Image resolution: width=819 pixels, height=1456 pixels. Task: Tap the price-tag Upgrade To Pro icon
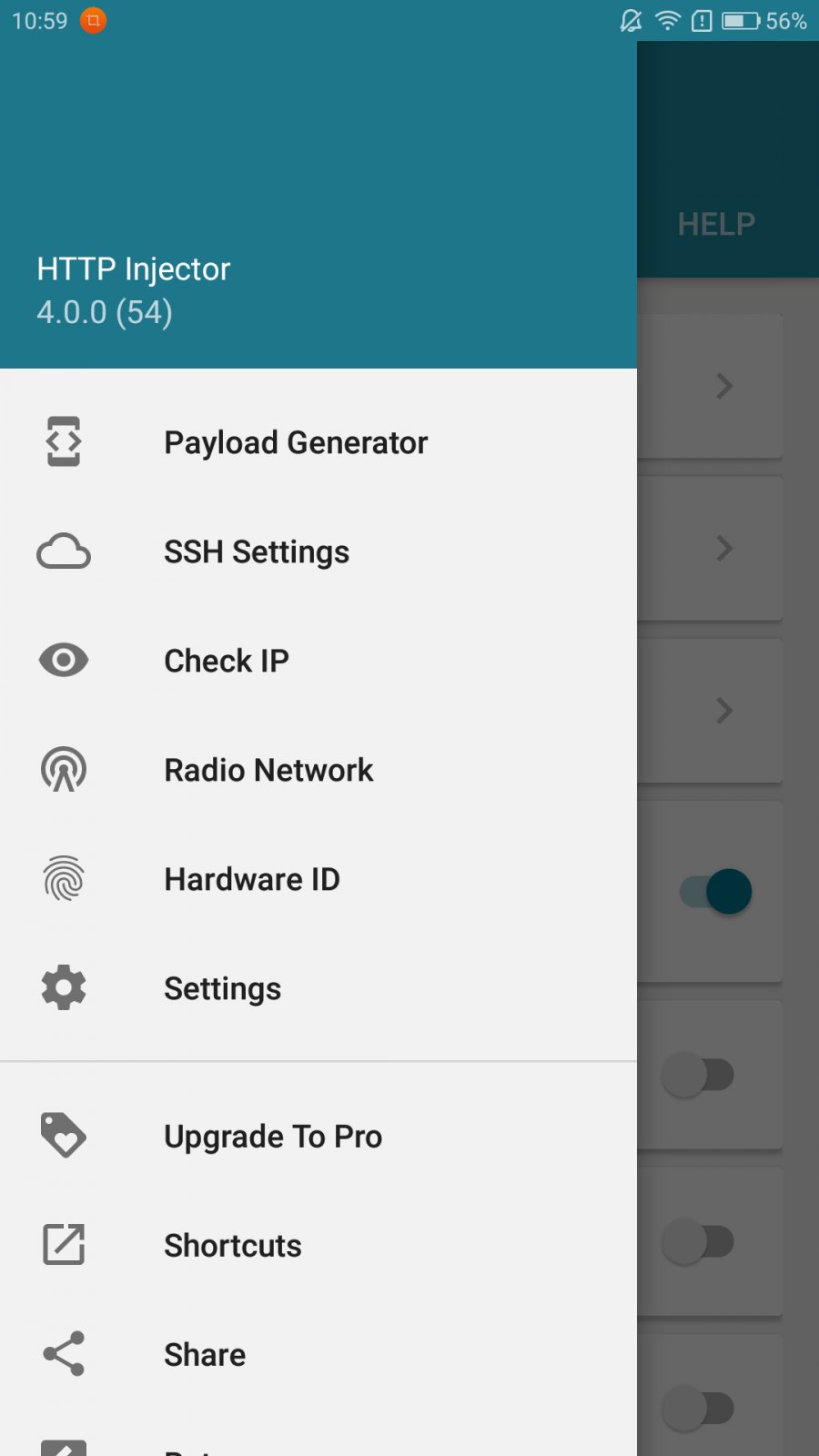(62, 1136)
